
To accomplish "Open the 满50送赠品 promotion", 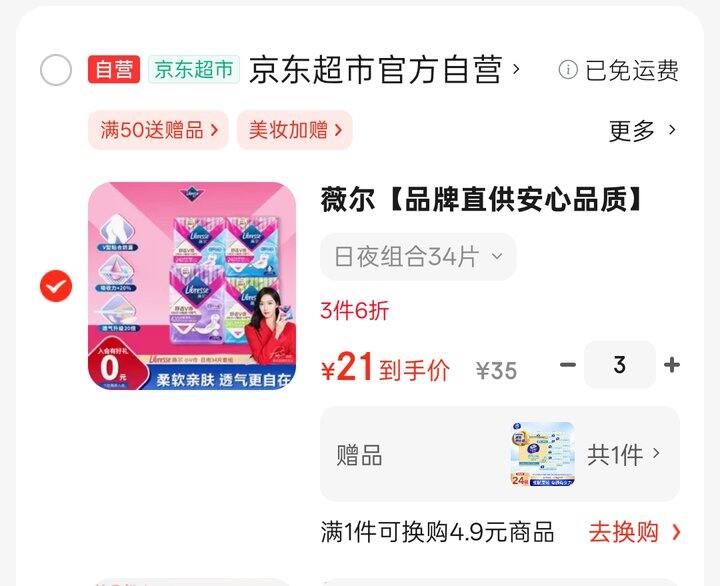I will pyautogui.click(x=158, y=130).
